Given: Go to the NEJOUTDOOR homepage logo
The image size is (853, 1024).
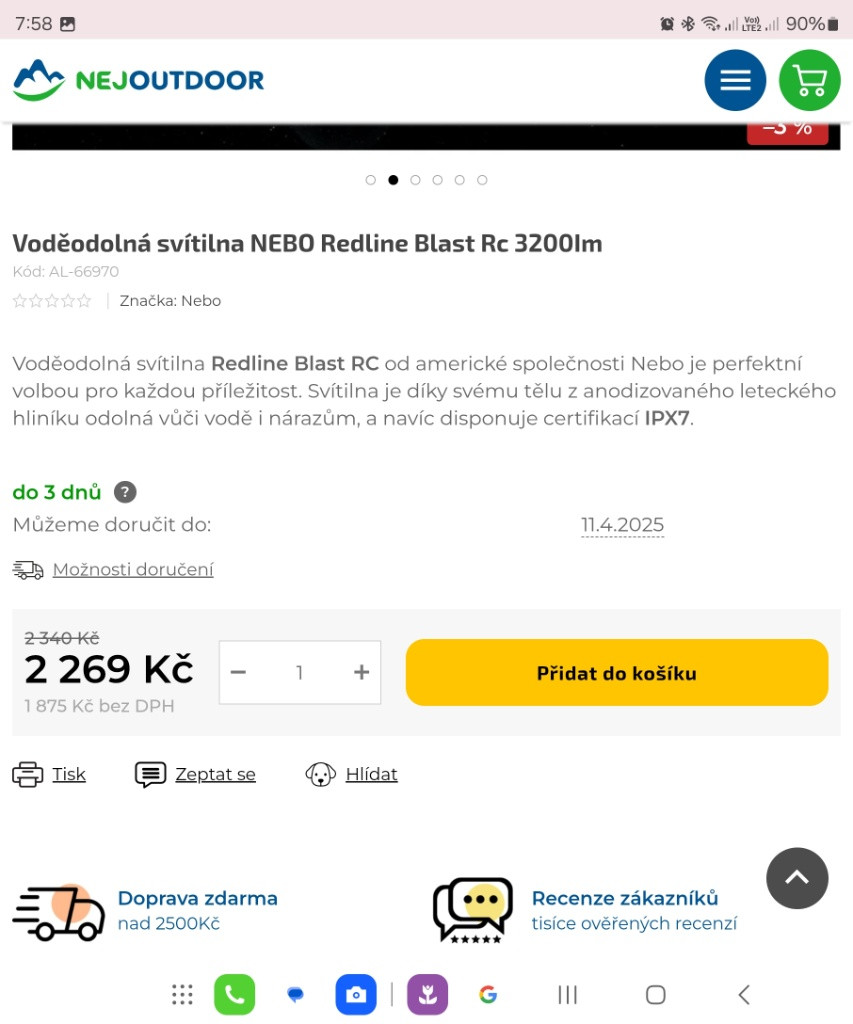Looking at the screenshot, I should pos(138,80).
